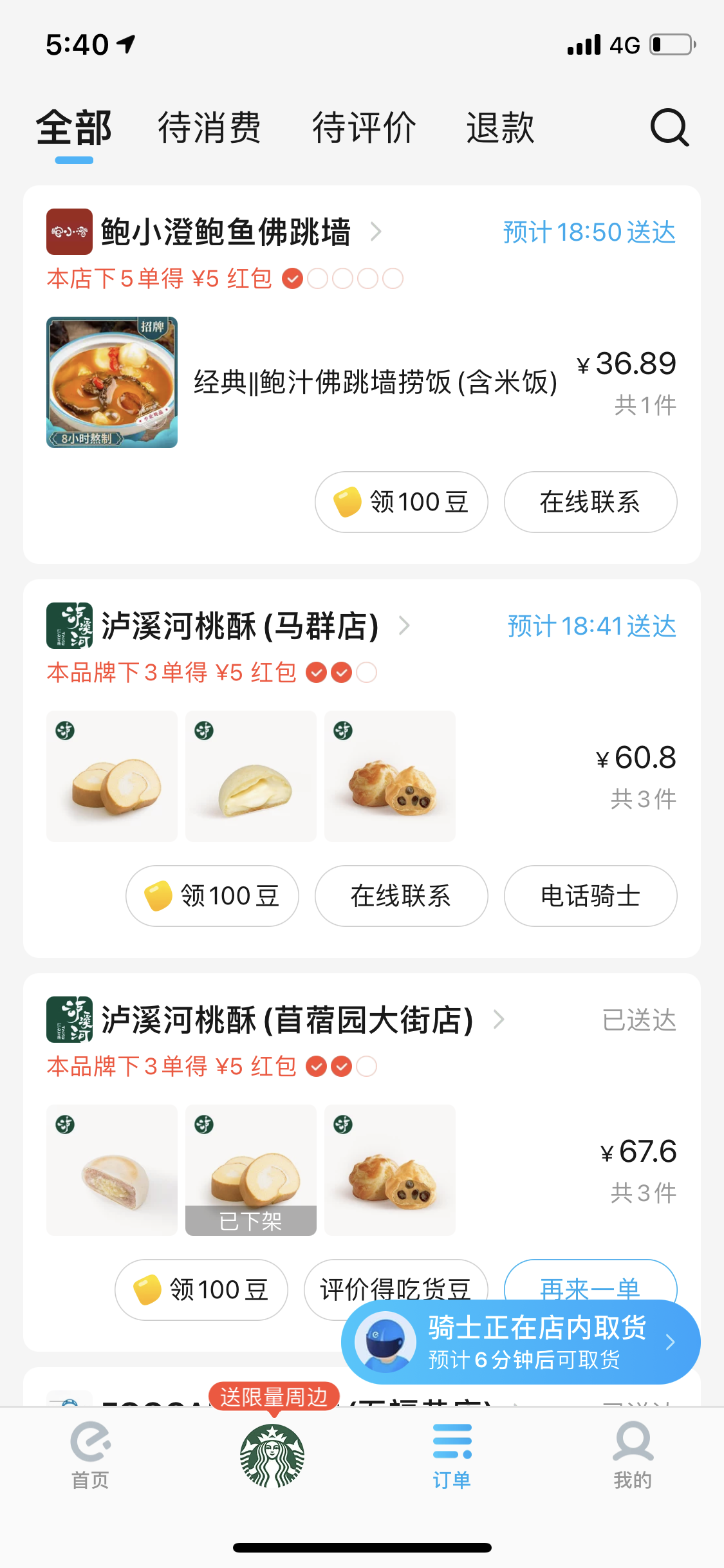724x1568 pixels.
Task: Go to the 首页 tab
Action: click(90, 1456)
